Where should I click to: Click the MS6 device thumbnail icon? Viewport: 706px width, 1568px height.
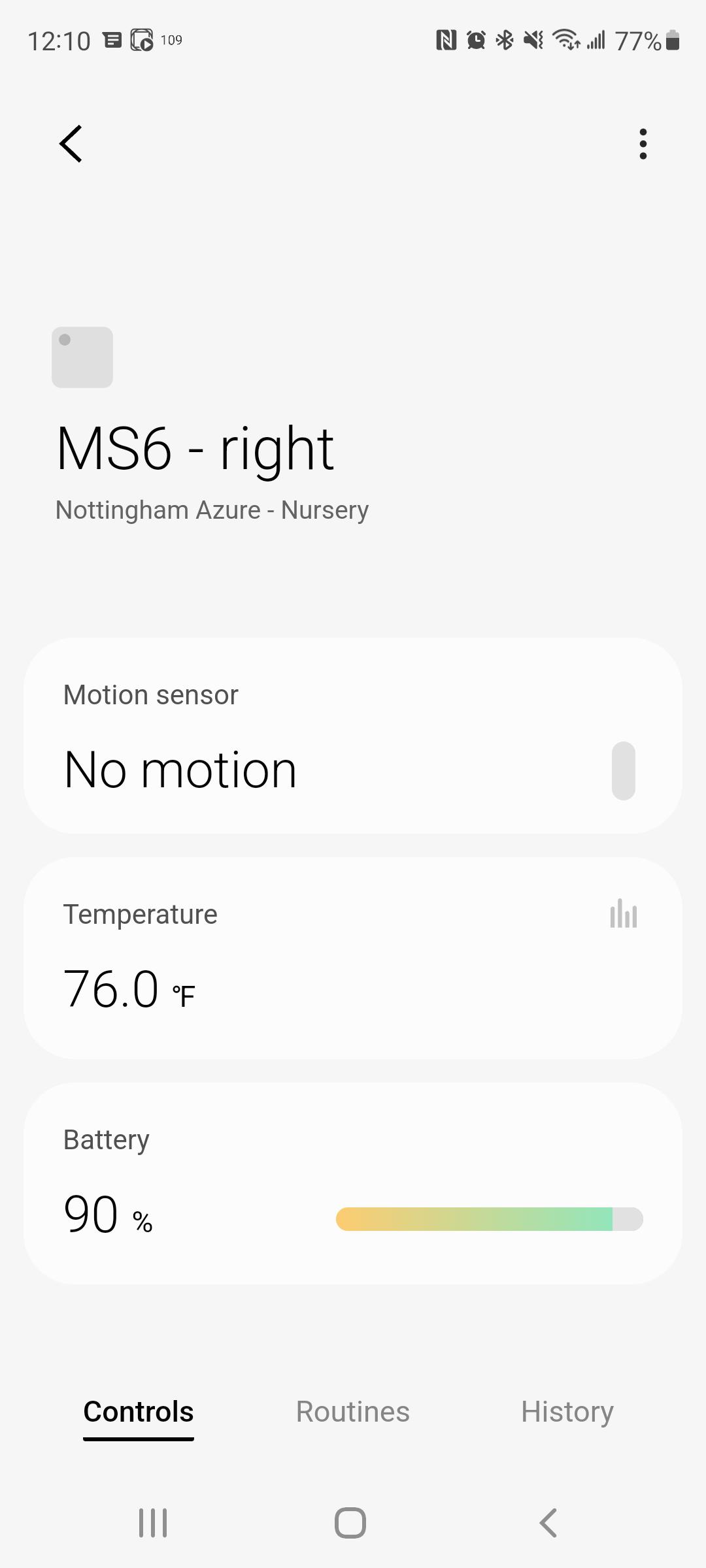click(x=82, y=357)
